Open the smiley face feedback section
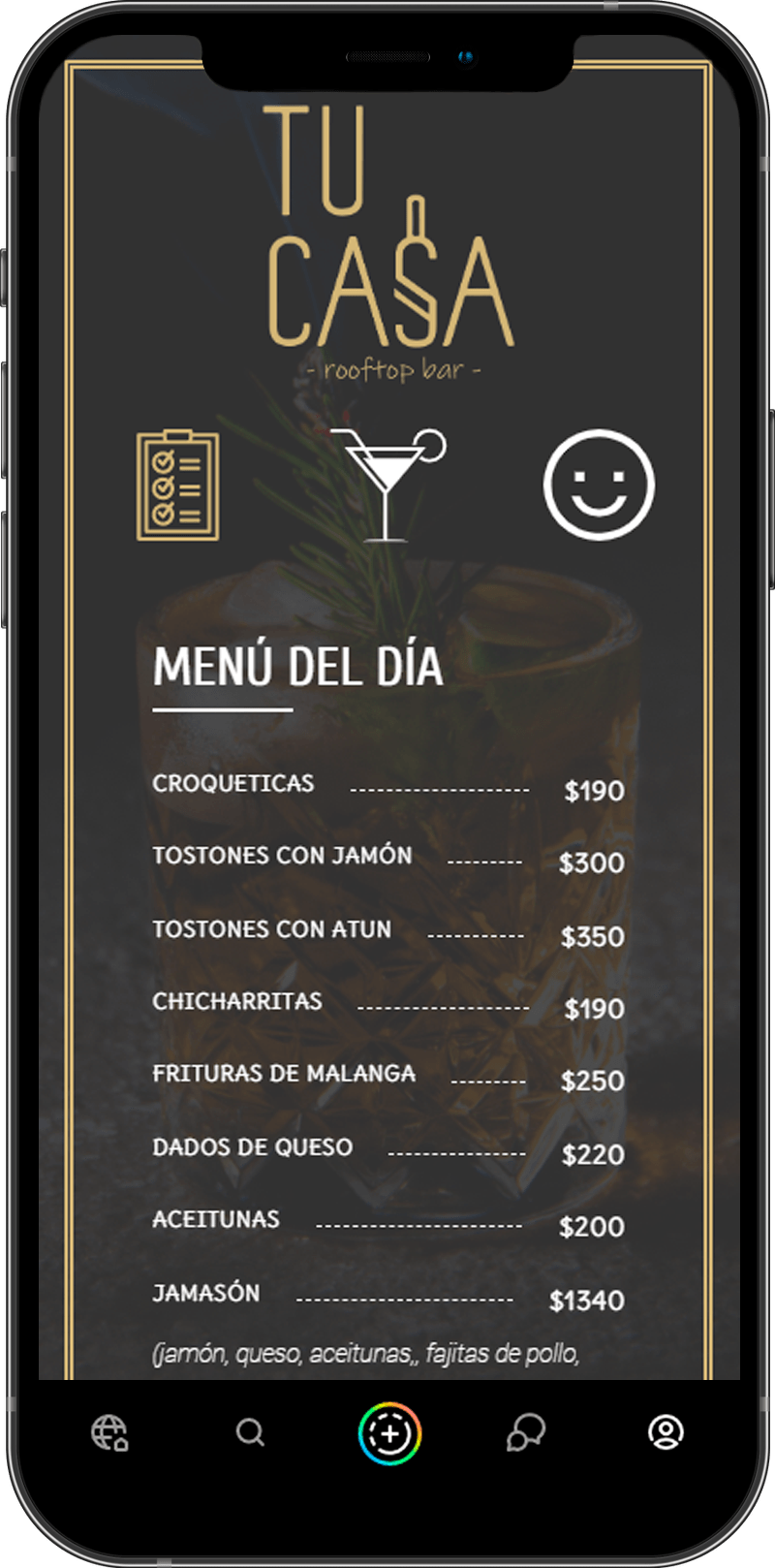 (x=599, y=485)
